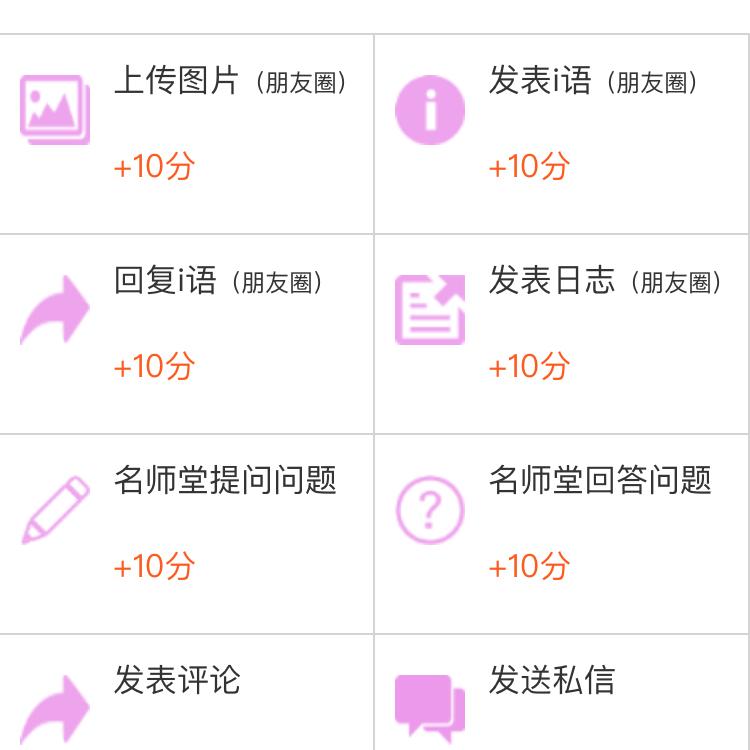The image size is (750, 750).
Task: Open the 发表日志 tile
Action: point(562,334)
